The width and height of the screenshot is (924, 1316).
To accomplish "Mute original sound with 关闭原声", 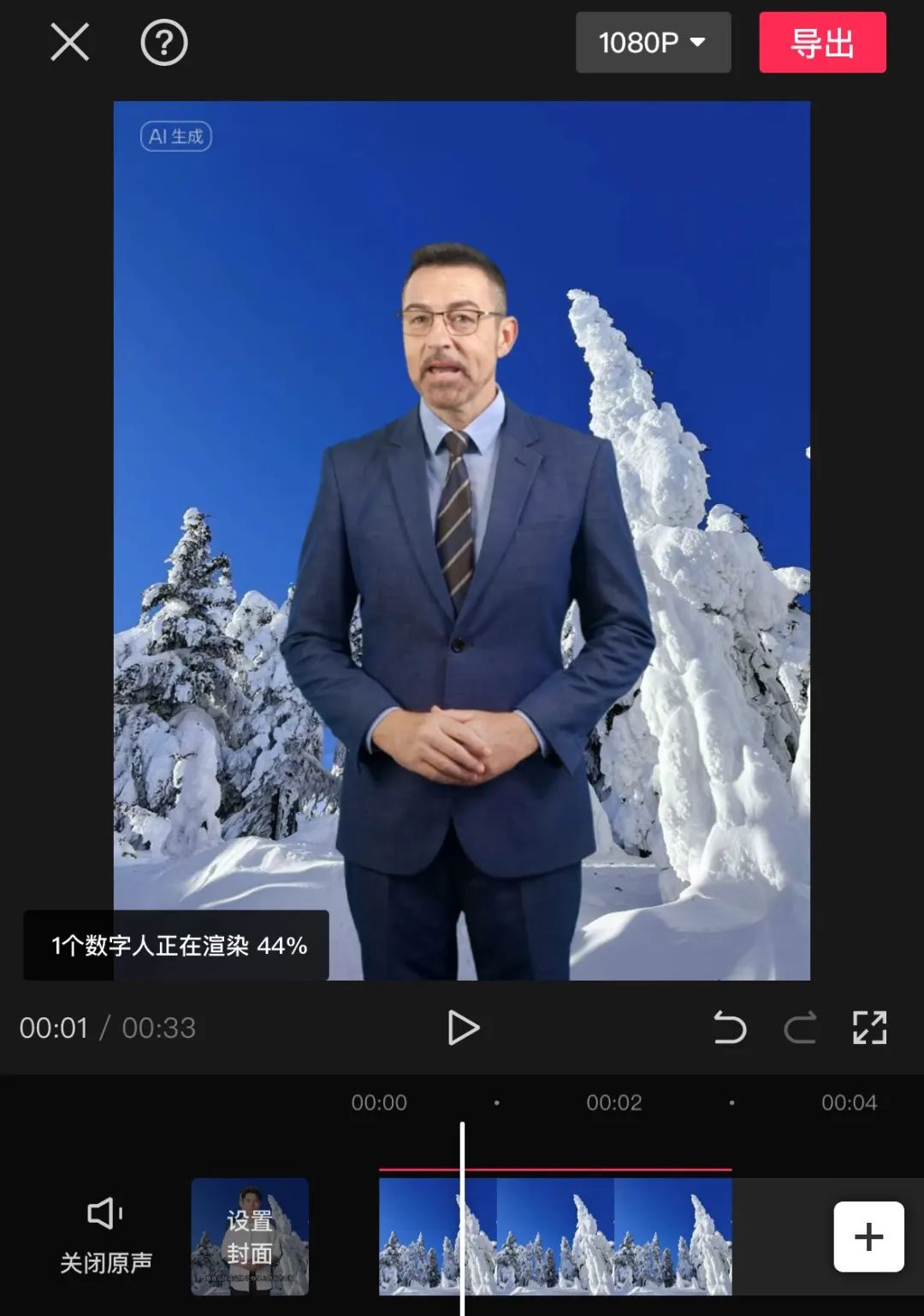I will pos(105,1235).
